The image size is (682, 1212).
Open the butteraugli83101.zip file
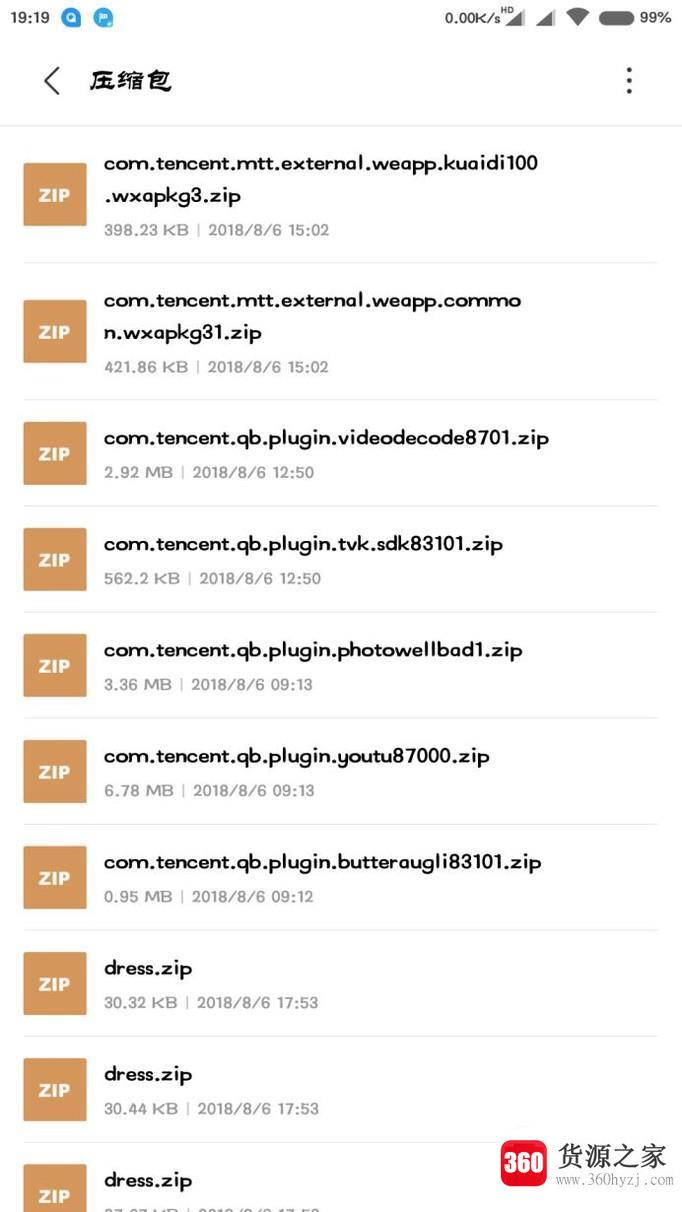pos(322,877)
